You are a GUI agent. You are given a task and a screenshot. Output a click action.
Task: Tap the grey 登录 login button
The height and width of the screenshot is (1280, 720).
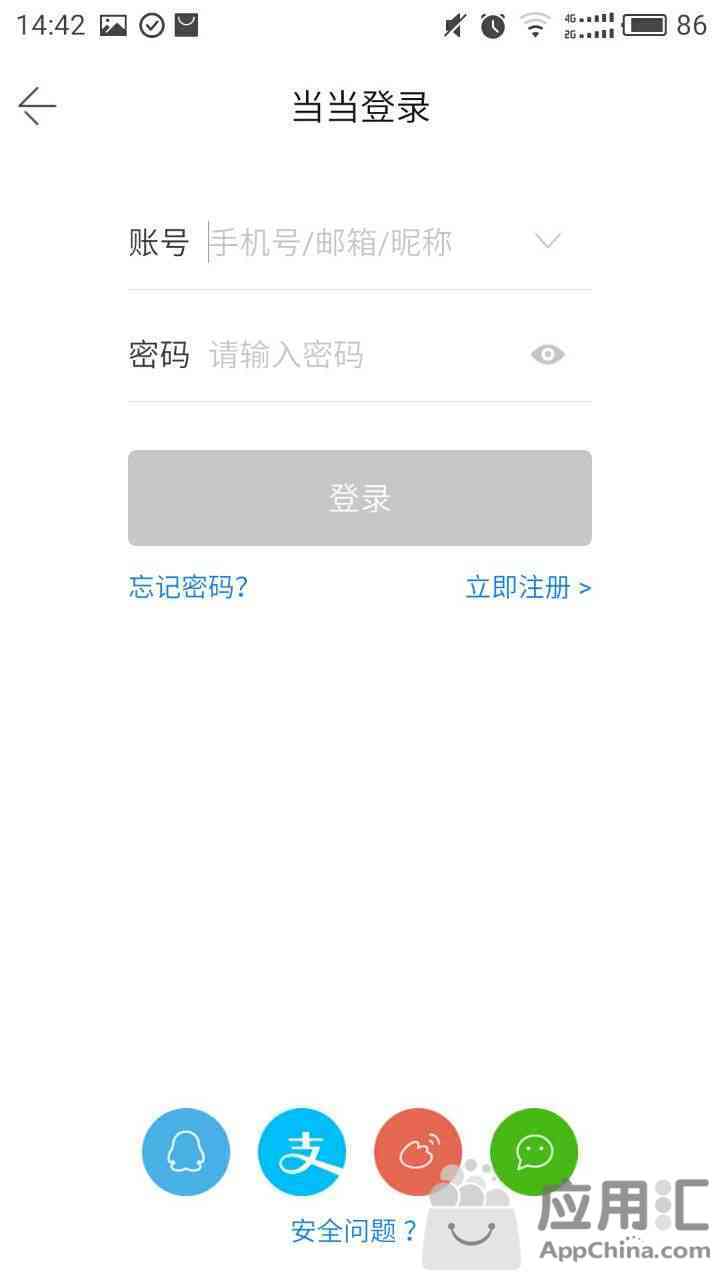[360, 498]
